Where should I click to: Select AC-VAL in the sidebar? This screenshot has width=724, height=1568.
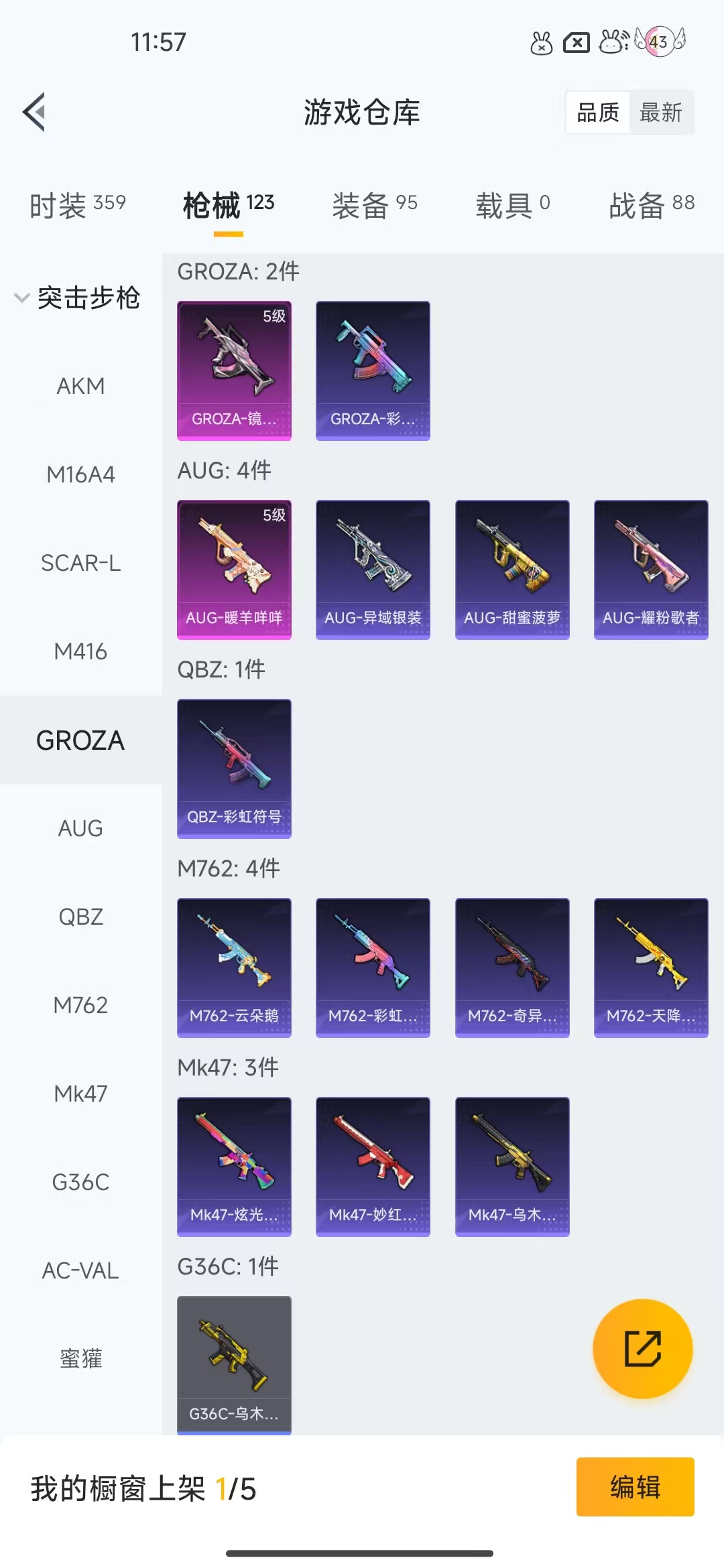(x=80, y=1270)
